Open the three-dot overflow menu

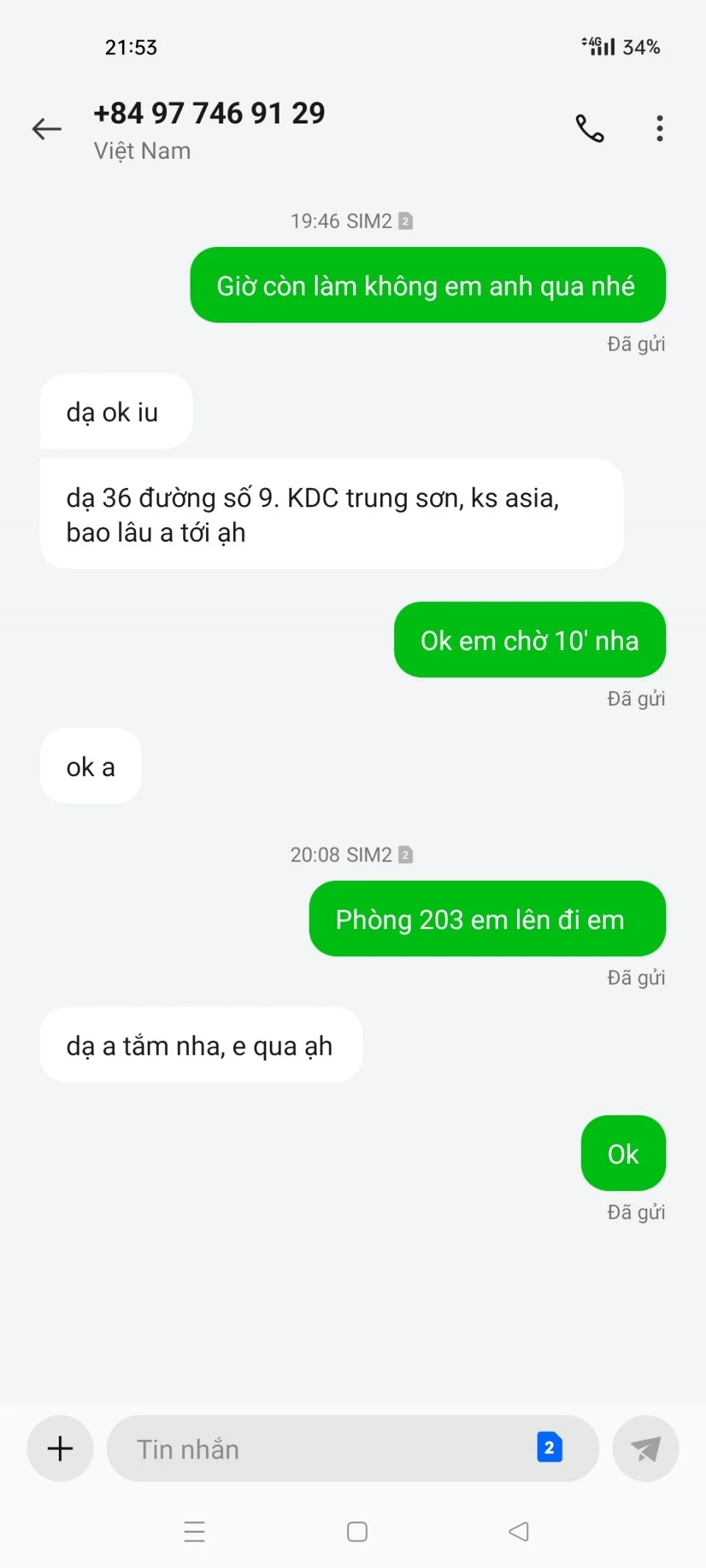click(660, 129)
